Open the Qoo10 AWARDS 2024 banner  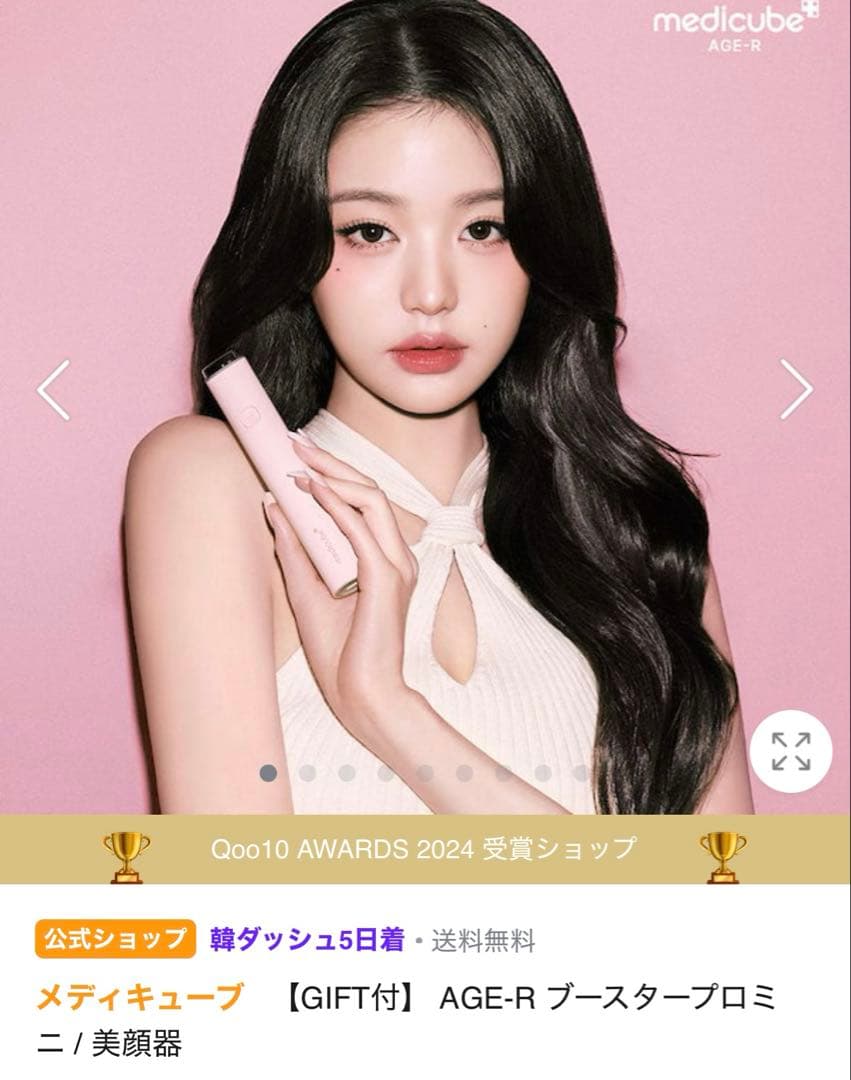click(x=424, y=848)
